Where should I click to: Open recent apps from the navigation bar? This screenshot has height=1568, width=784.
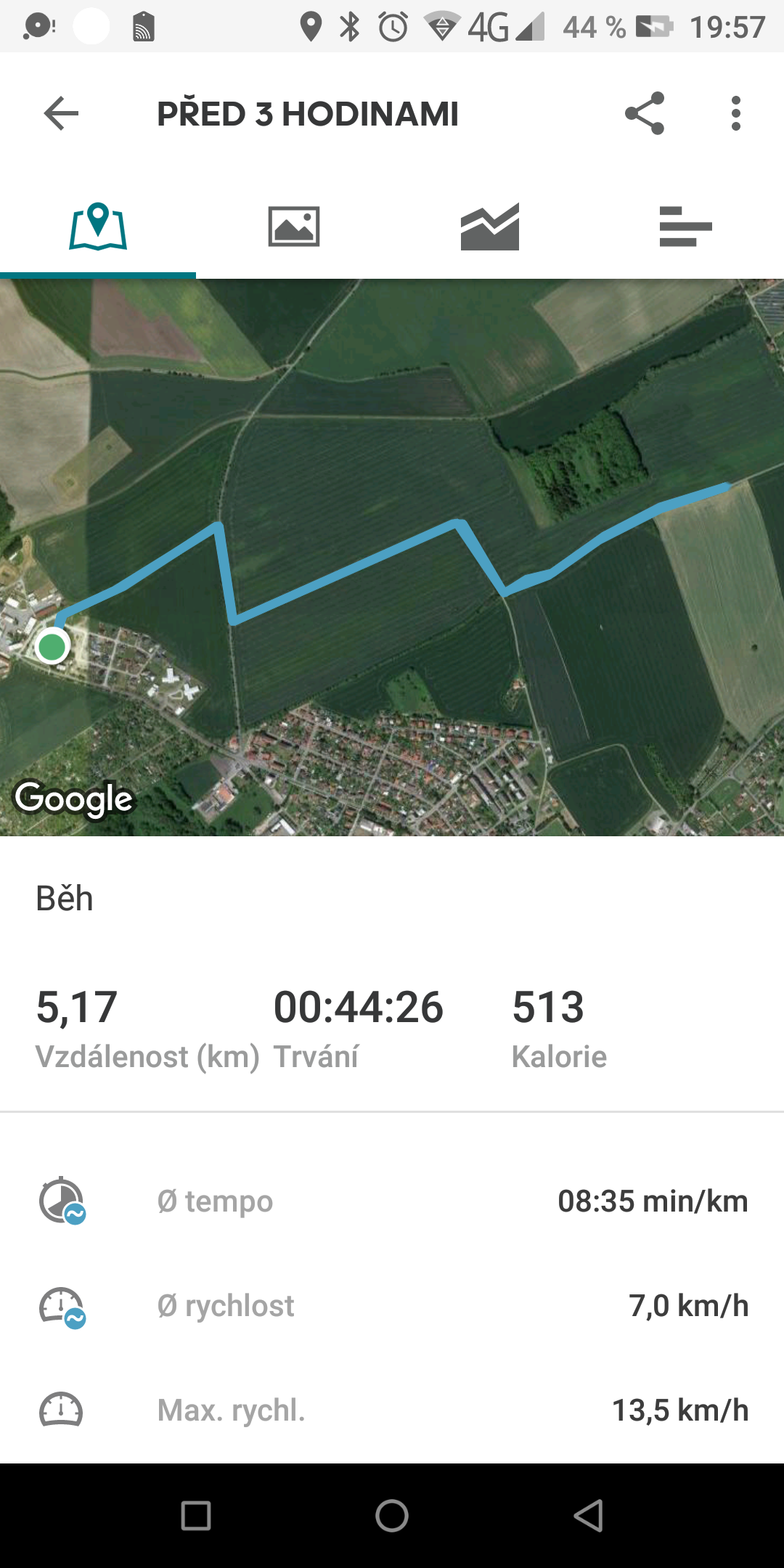(196, 1516)
